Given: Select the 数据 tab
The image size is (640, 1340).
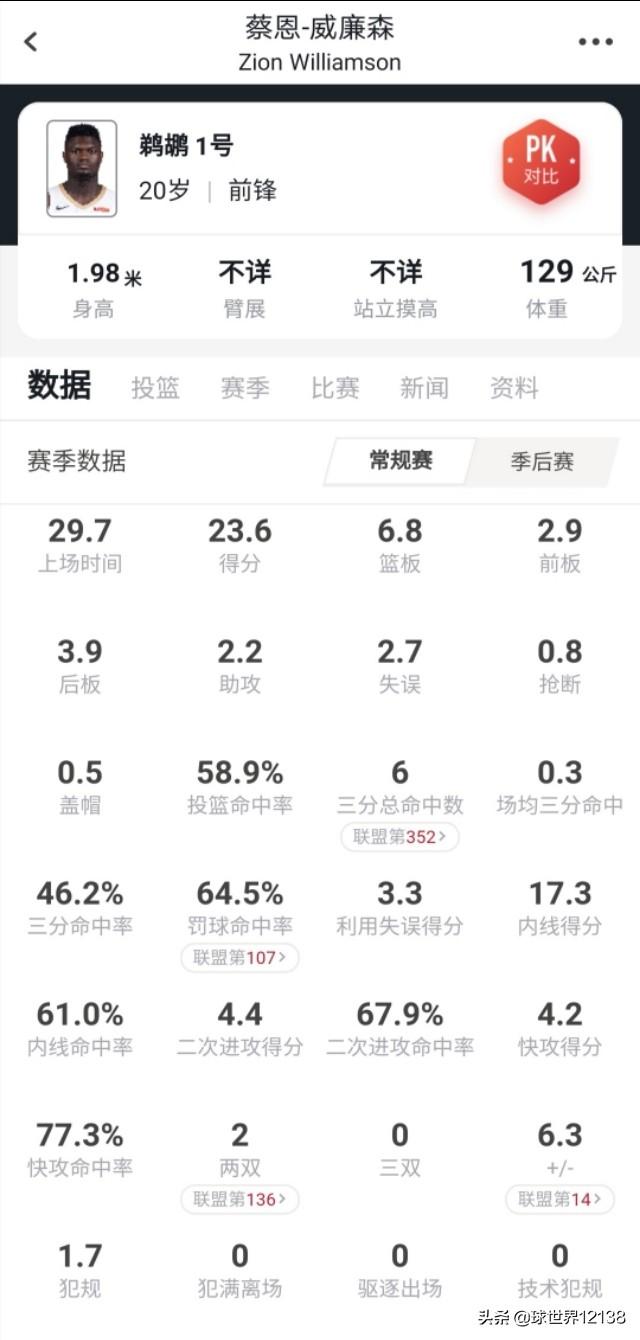Looking at the screenshot, I should pos(59,386).
